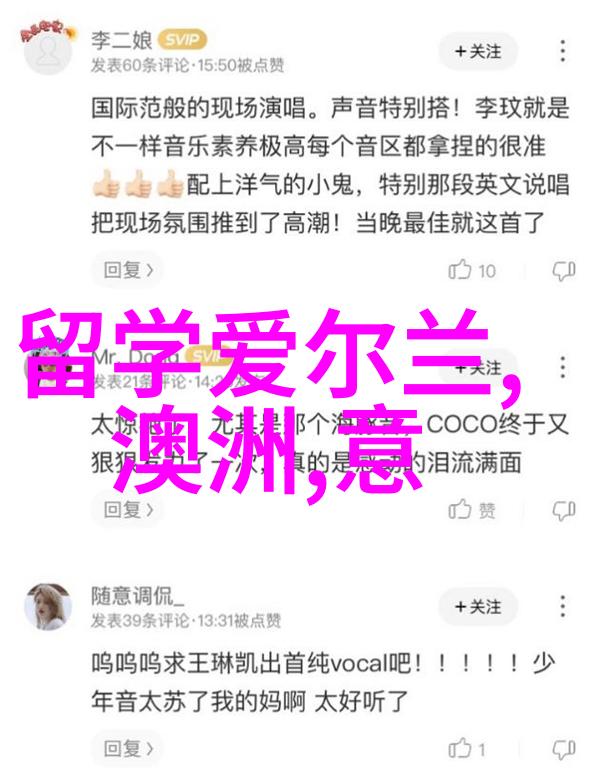The height and width of the screenshot is (780, 600).
Task: Open the overflow menu on 李二娘's comment
Action: tap(563, 49)
